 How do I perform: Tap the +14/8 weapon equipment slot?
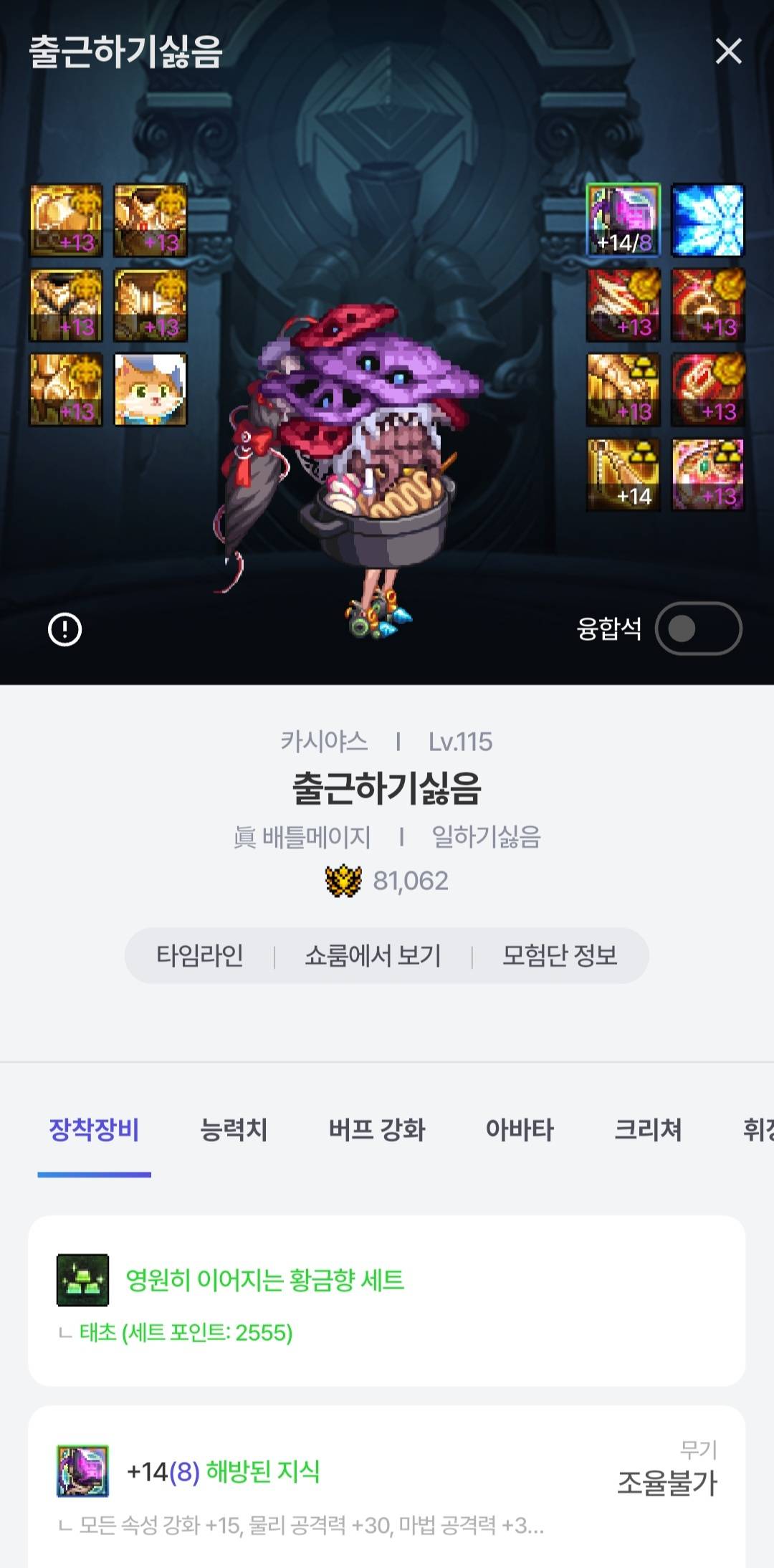click(623, 220)
